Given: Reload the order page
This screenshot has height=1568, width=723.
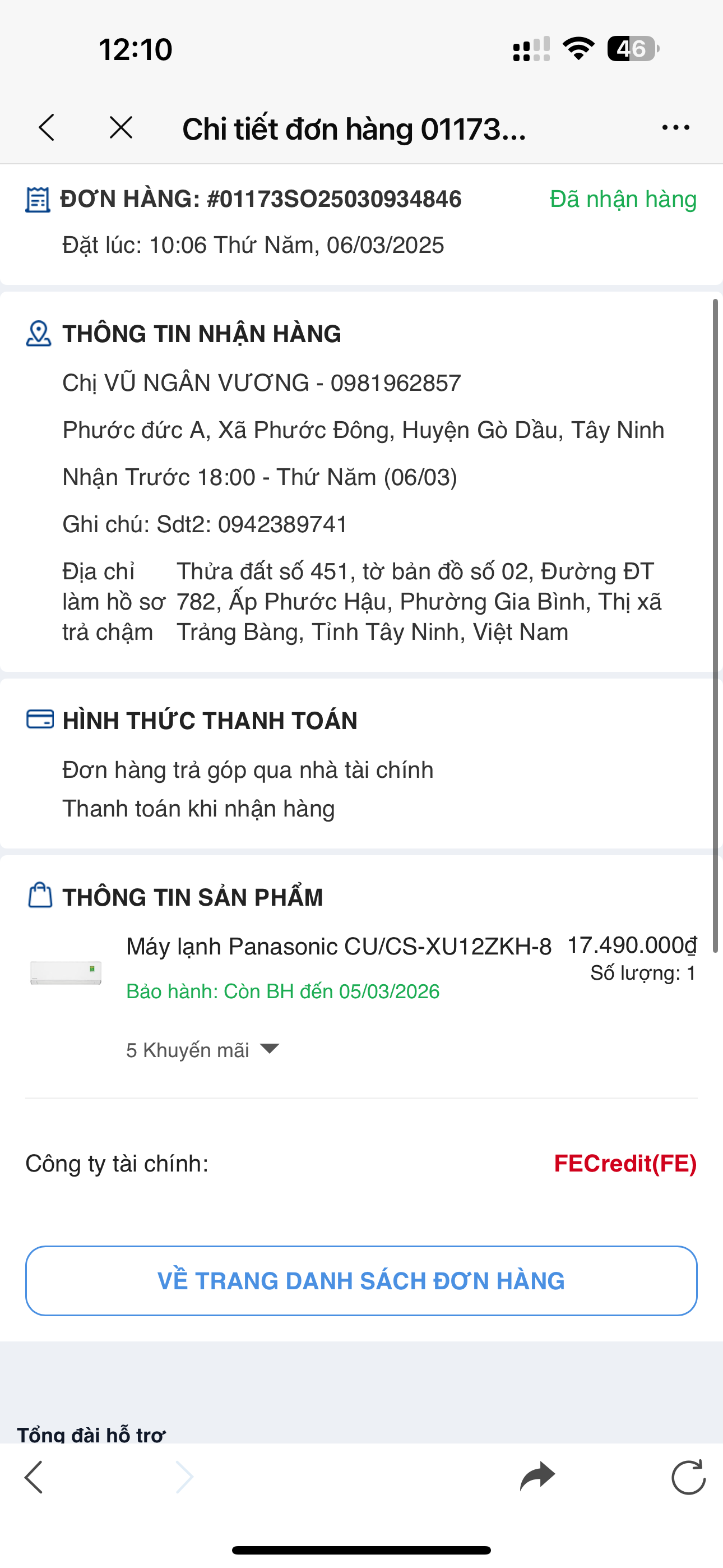Looking at the screenshot, I should click(688, 1477).
